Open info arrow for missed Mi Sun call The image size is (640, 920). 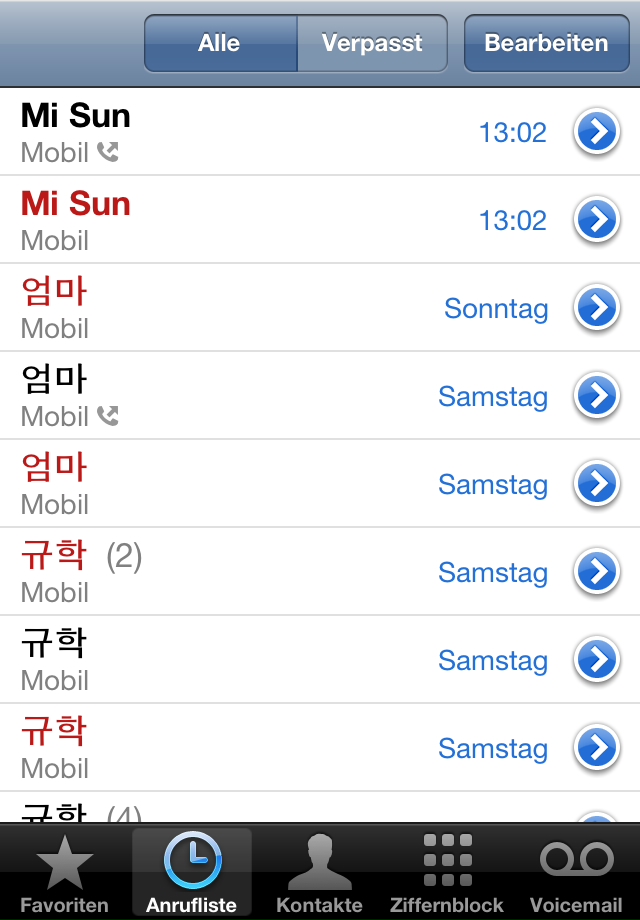[597, 220]
